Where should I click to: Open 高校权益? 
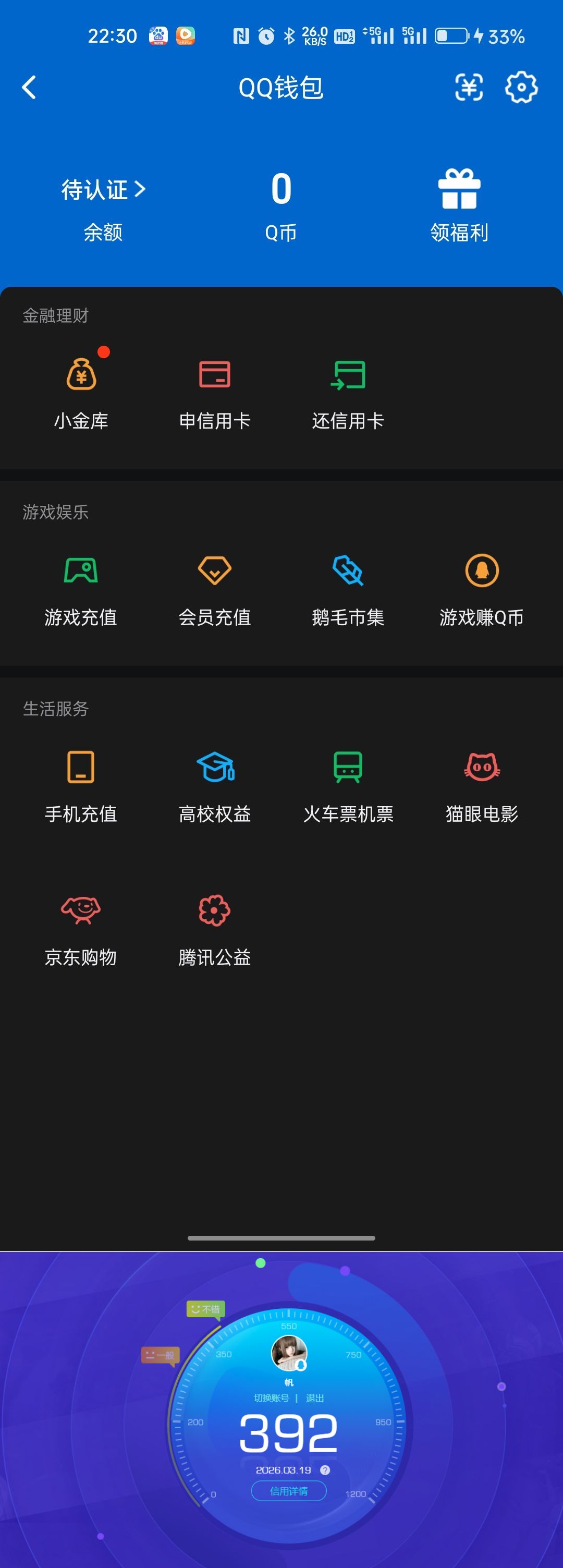pos(215,786)
